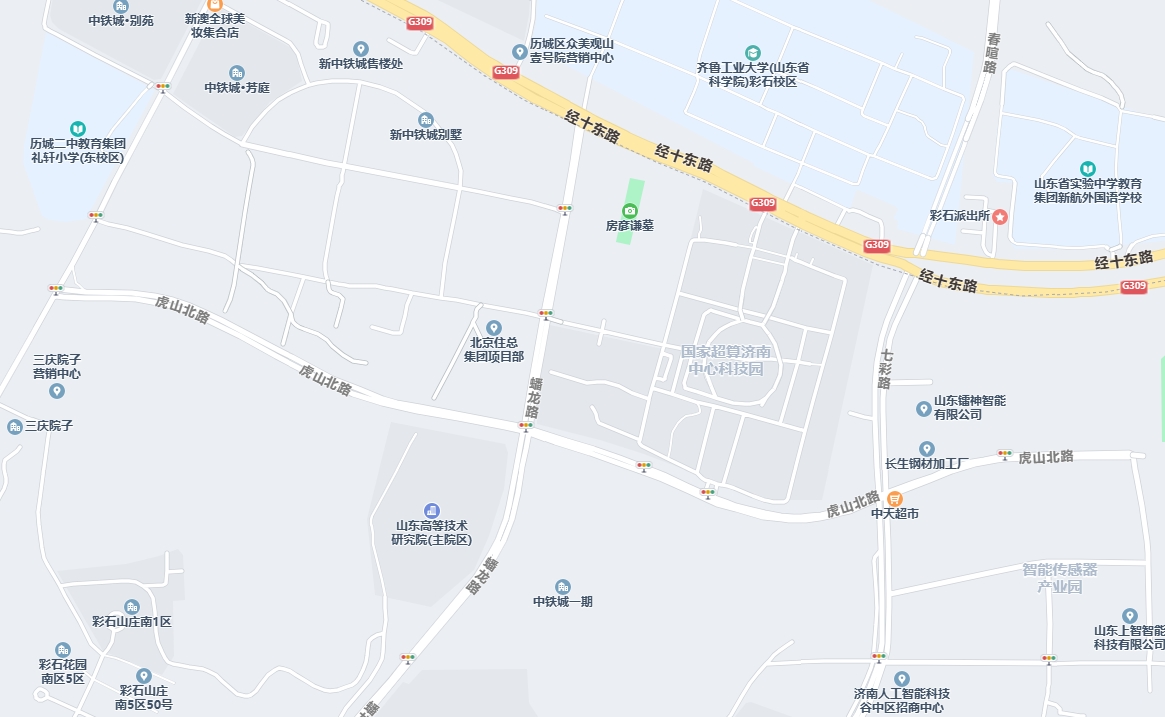Open 彩石派出所 police station marker
This screenshot has height=717, width=1165.
tap(1000, 216)
